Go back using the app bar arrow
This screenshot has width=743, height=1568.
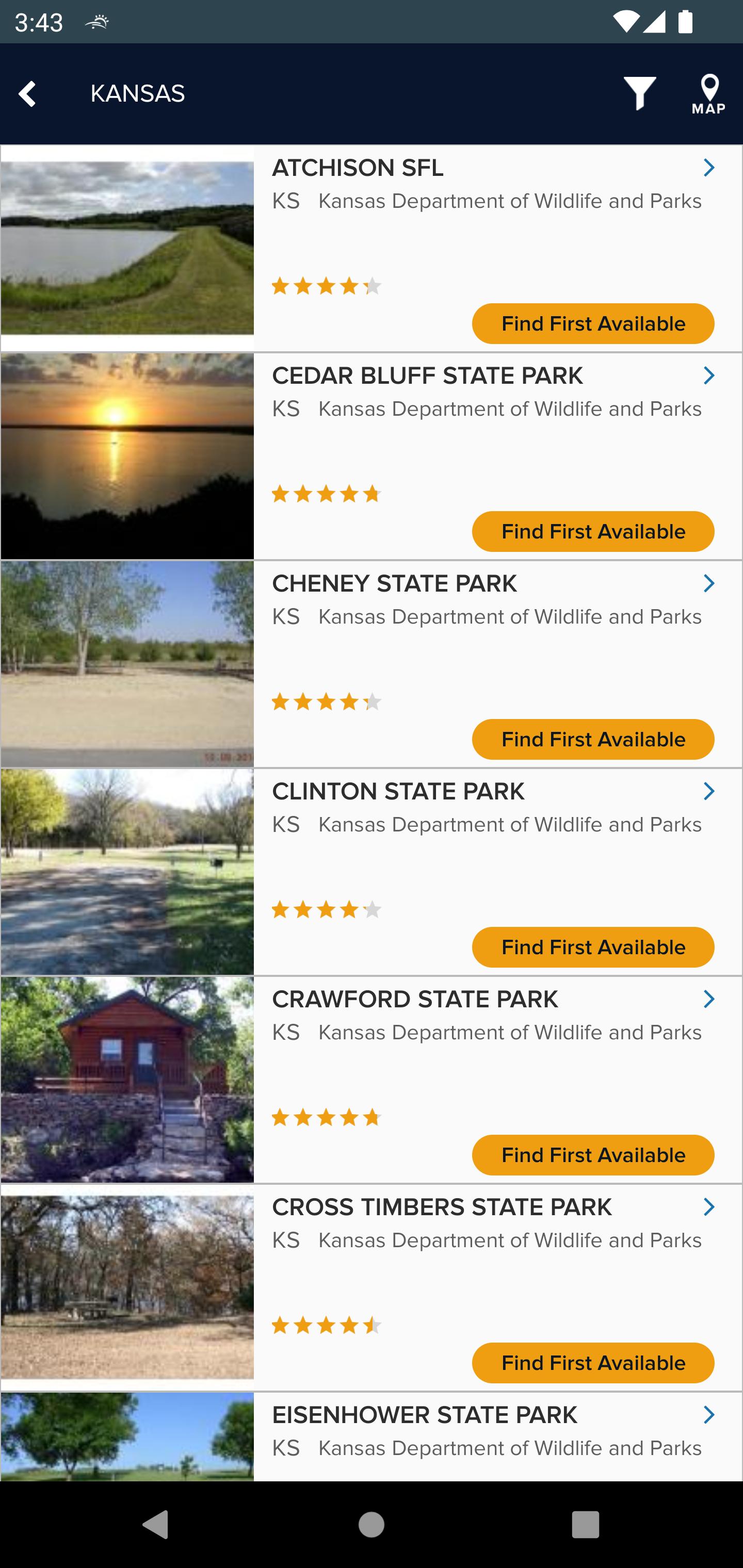[27, 94]
